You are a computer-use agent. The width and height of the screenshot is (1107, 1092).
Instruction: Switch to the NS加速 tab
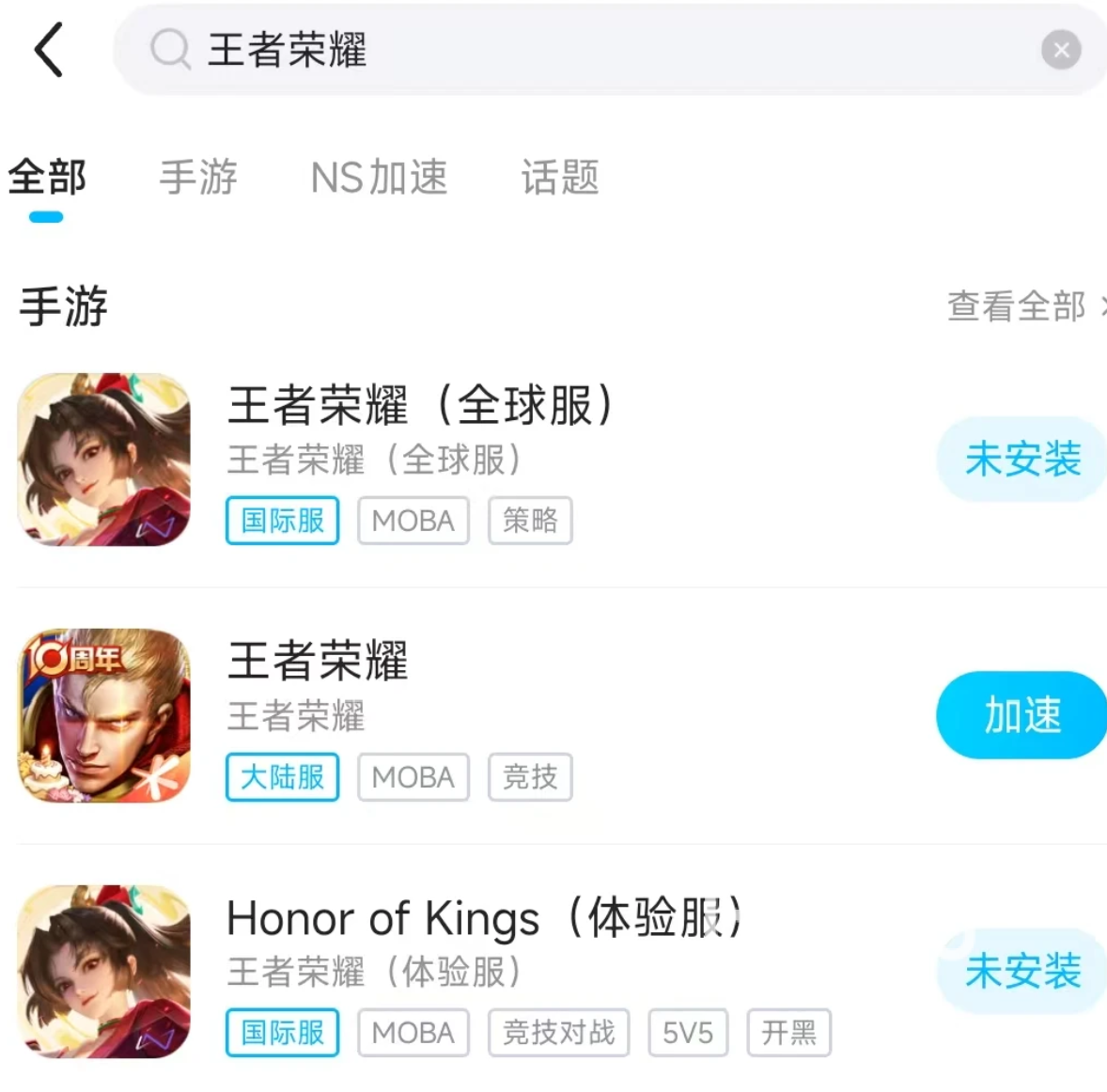click(379, 178)
